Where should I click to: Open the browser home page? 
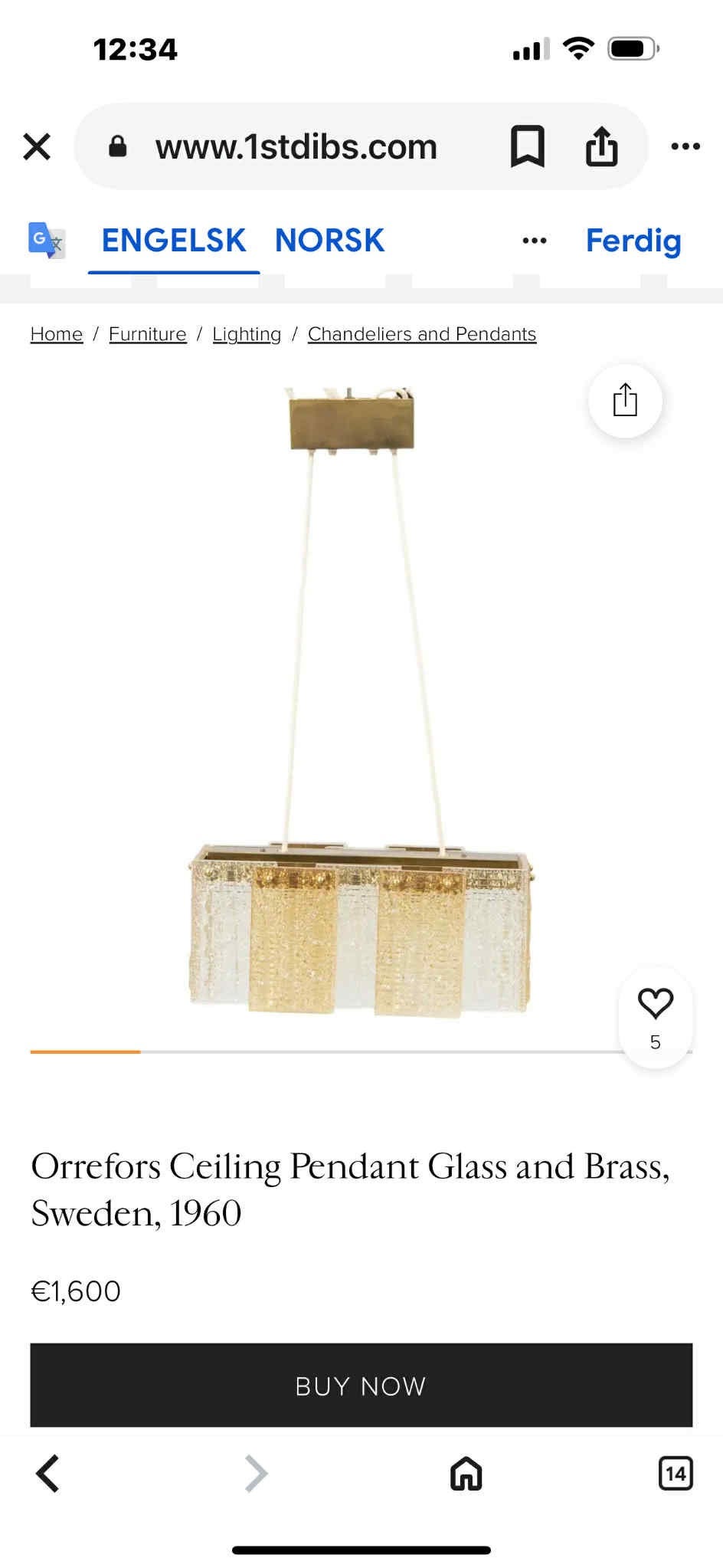(466, 1473)
